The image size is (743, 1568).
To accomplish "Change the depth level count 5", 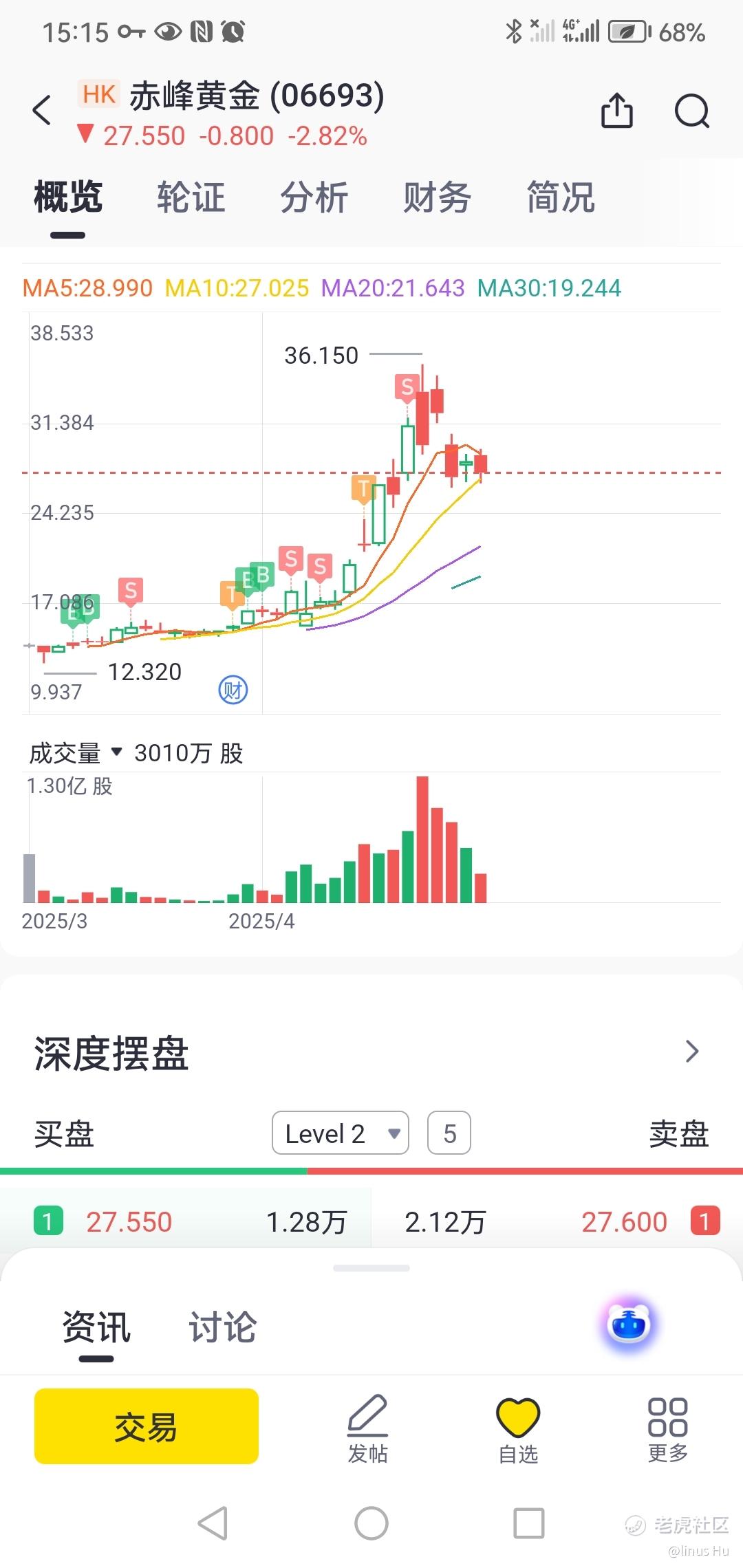I will 449,1133.
